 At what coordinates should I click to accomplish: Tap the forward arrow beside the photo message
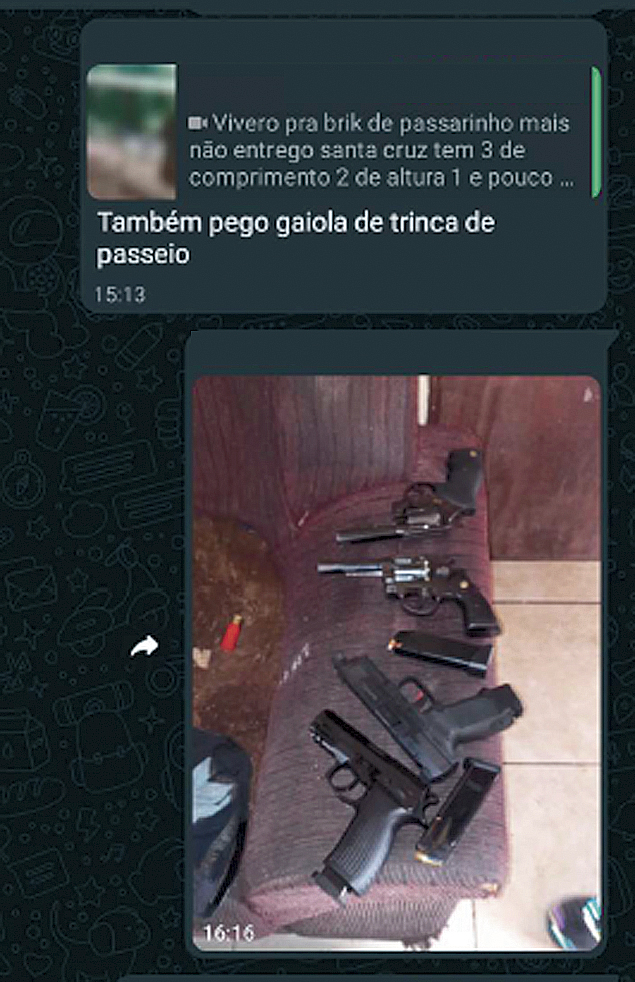click(x=145, y=648)
